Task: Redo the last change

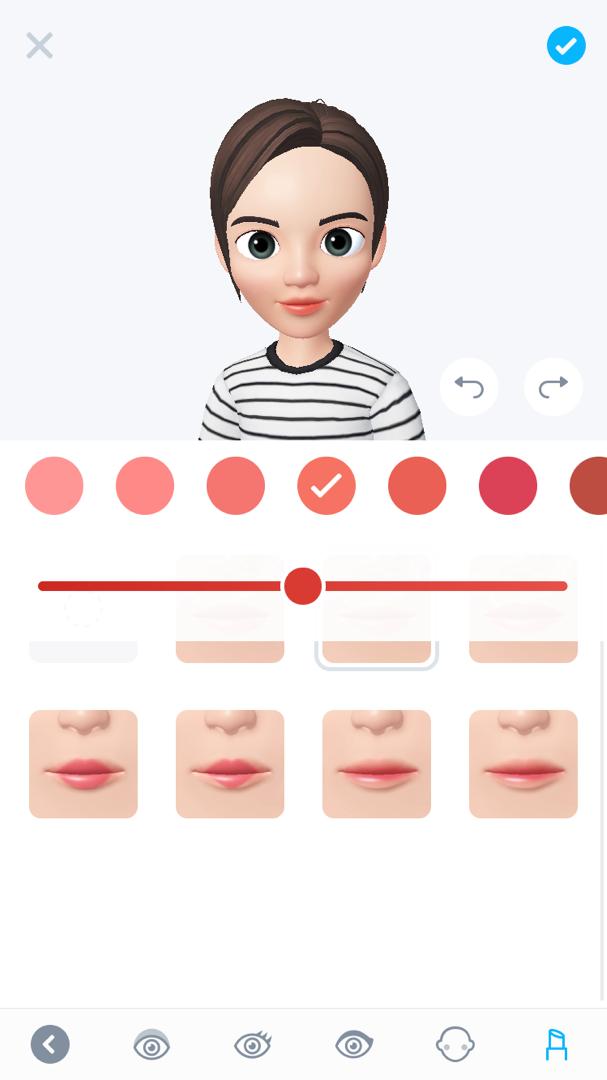Action: pyautogui.click(x=553, y=387)
